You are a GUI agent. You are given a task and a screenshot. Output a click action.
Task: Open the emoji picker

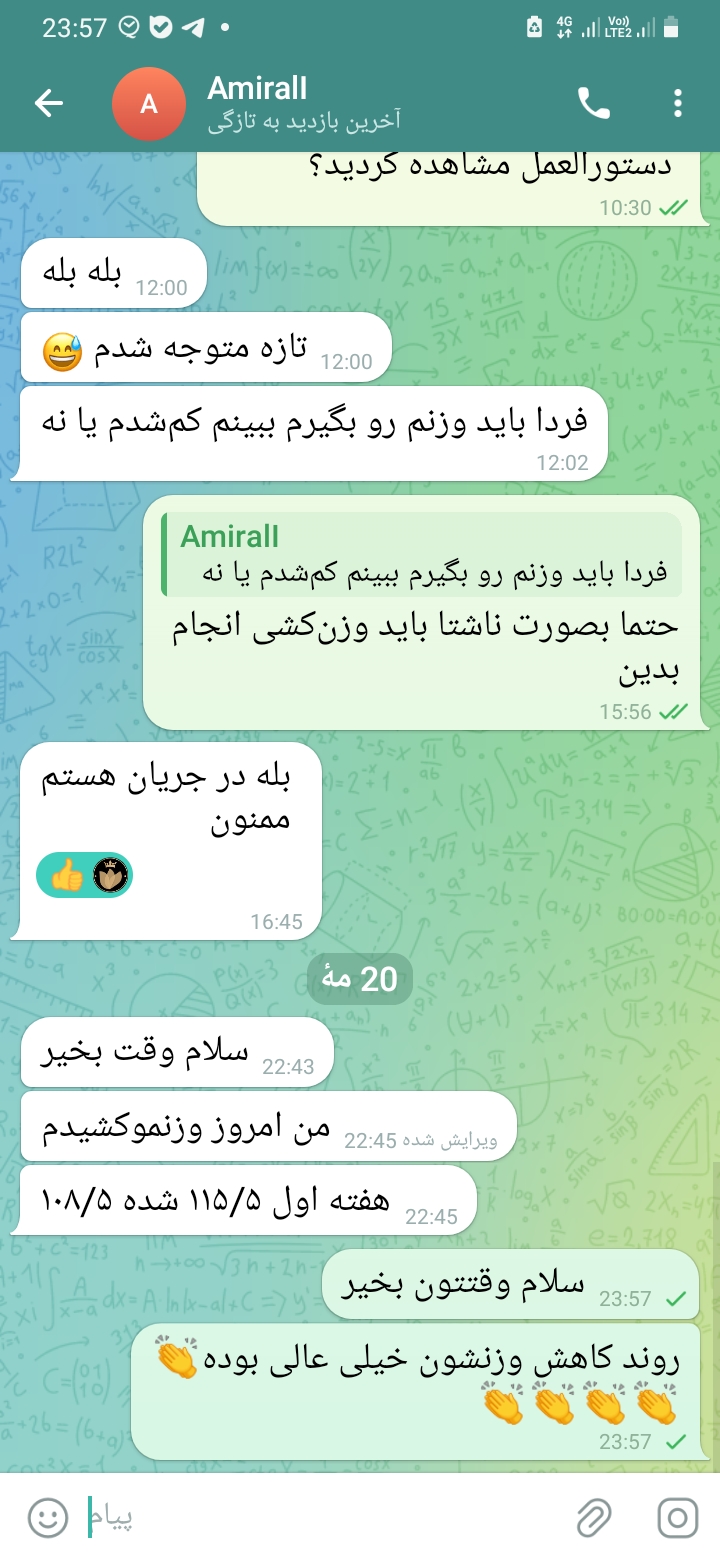click(x=47, y=1519)
